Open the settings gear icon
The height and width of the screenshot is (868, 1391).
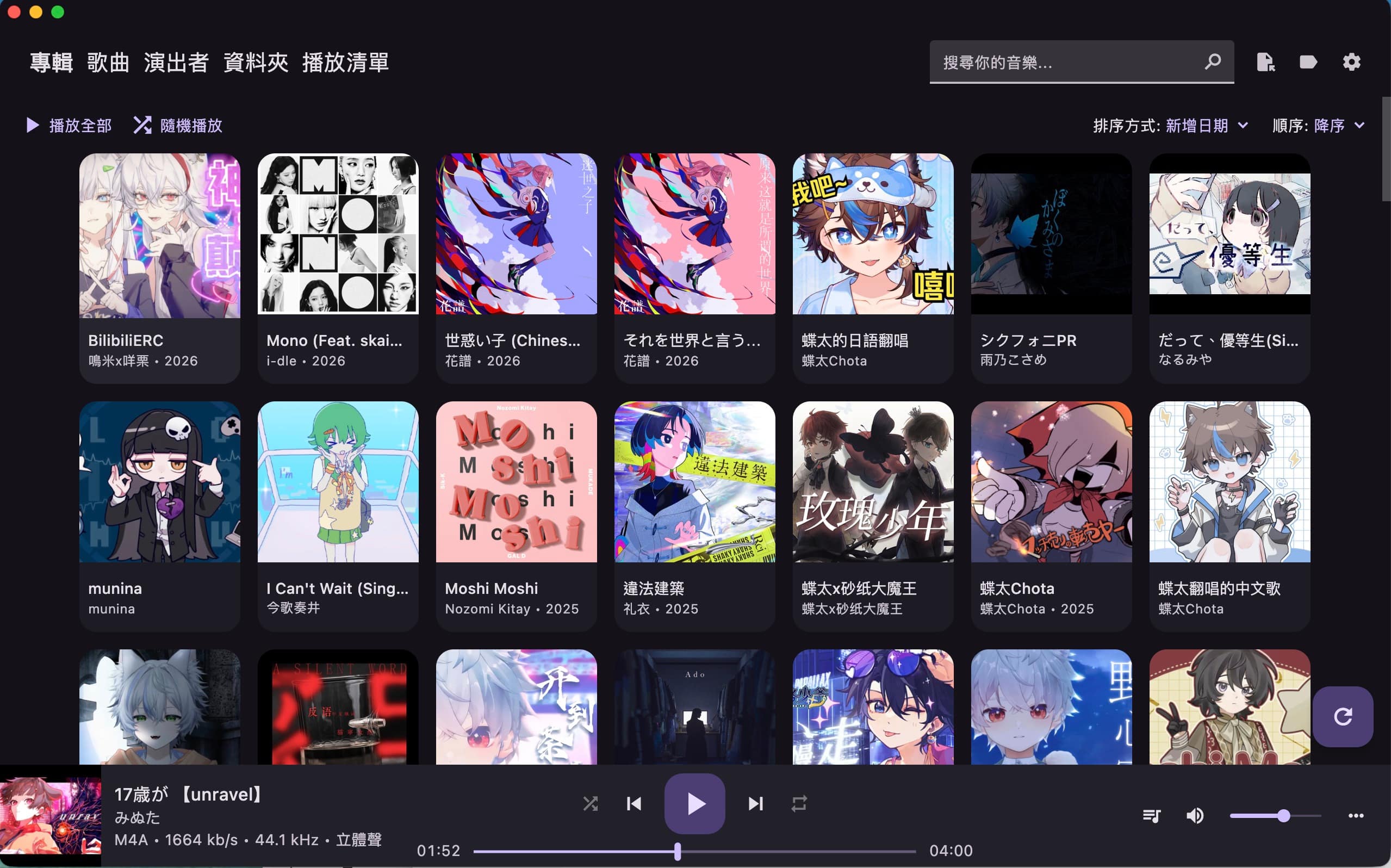[1351, 62]
